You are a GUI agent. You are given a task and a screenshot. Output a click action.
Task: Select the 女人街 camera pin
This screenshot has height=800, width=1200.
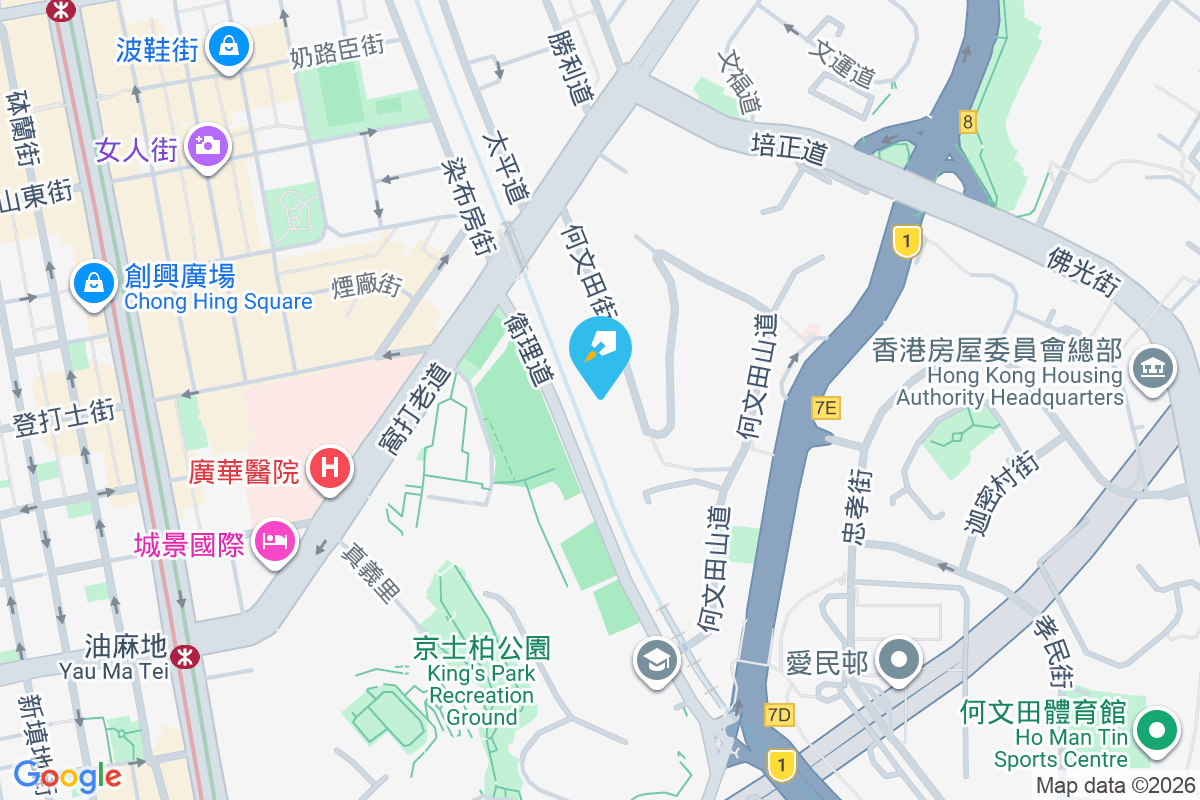point(207,146)
